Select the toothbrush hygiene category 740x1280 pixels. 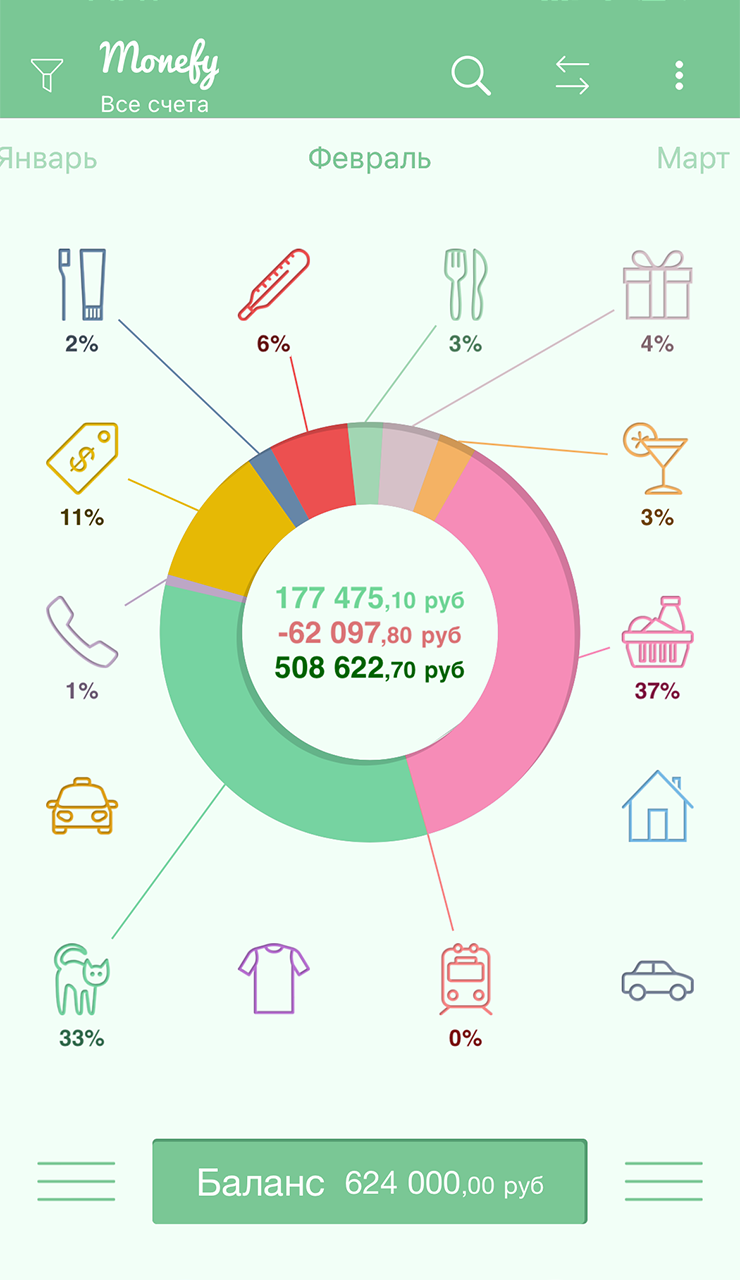coord(82,285)
